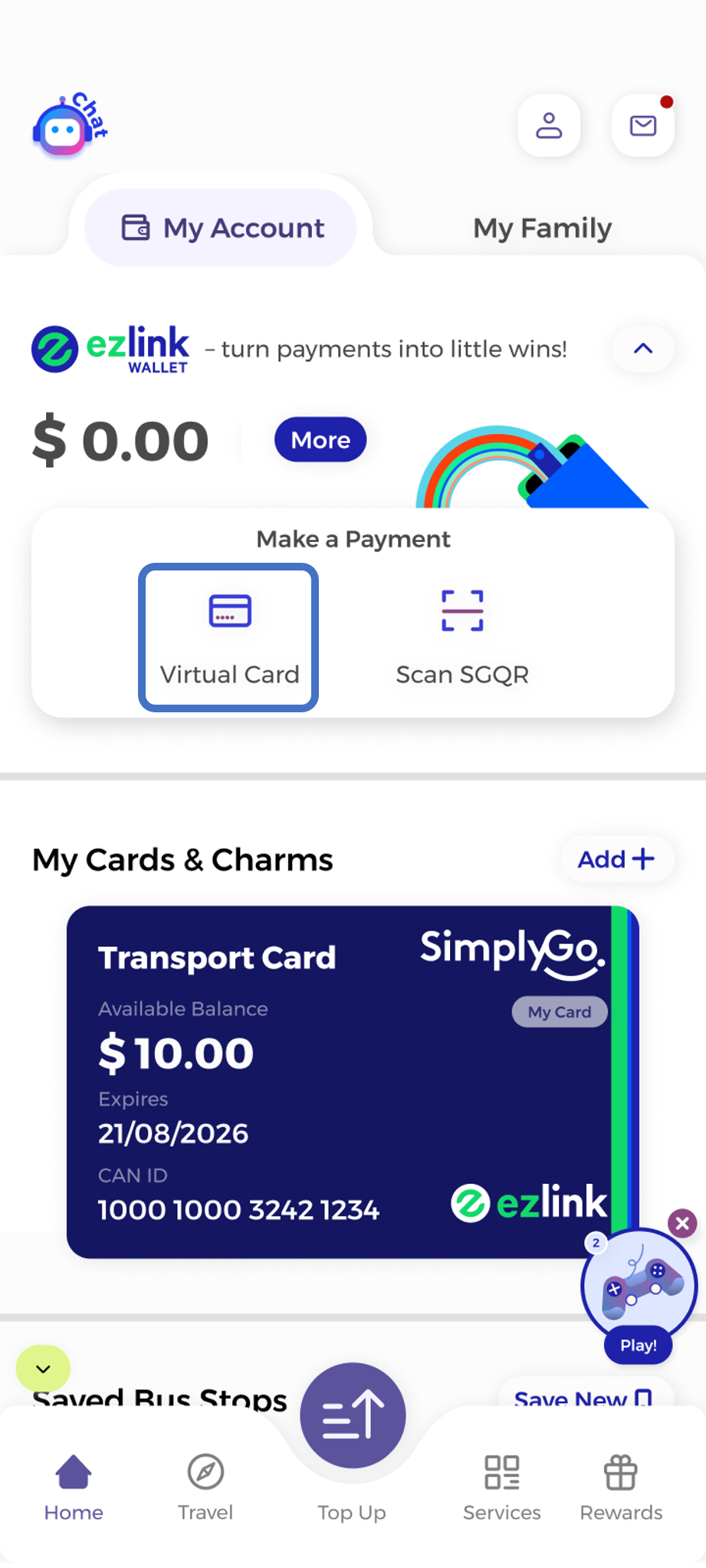
Task: Go to the Home tab
Action: (74, 1487)
